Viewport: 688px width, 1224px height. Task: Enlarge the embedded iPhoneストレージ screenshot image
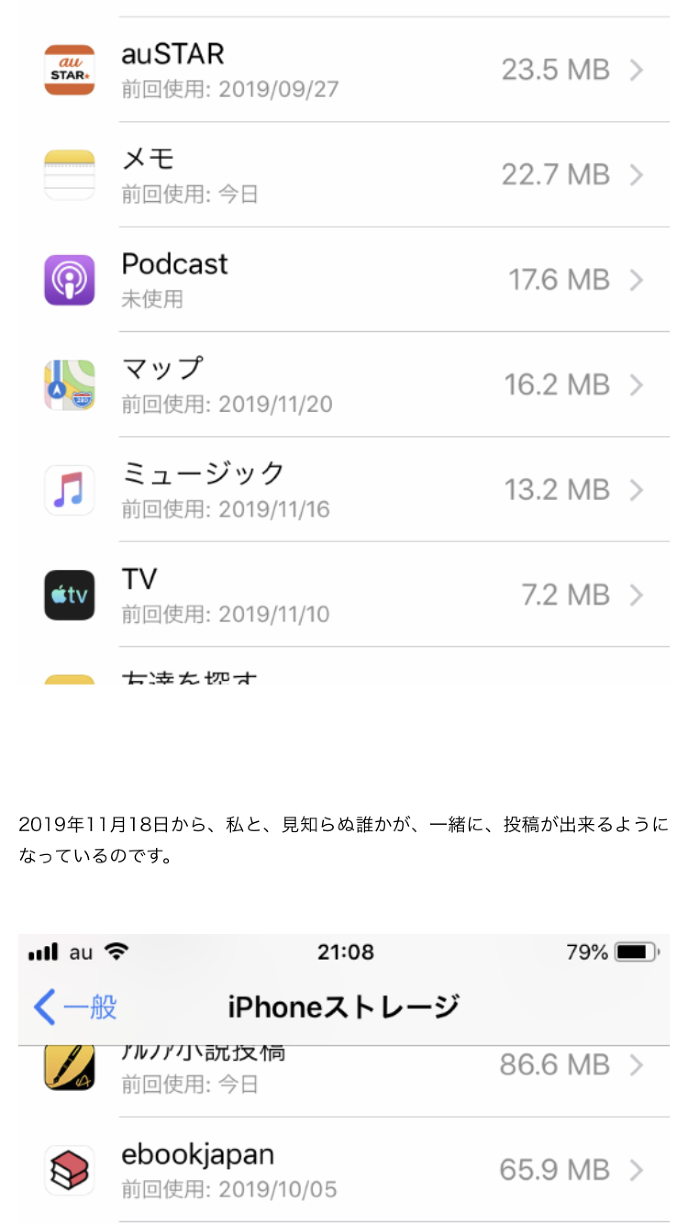click(x=344, y=1078)
